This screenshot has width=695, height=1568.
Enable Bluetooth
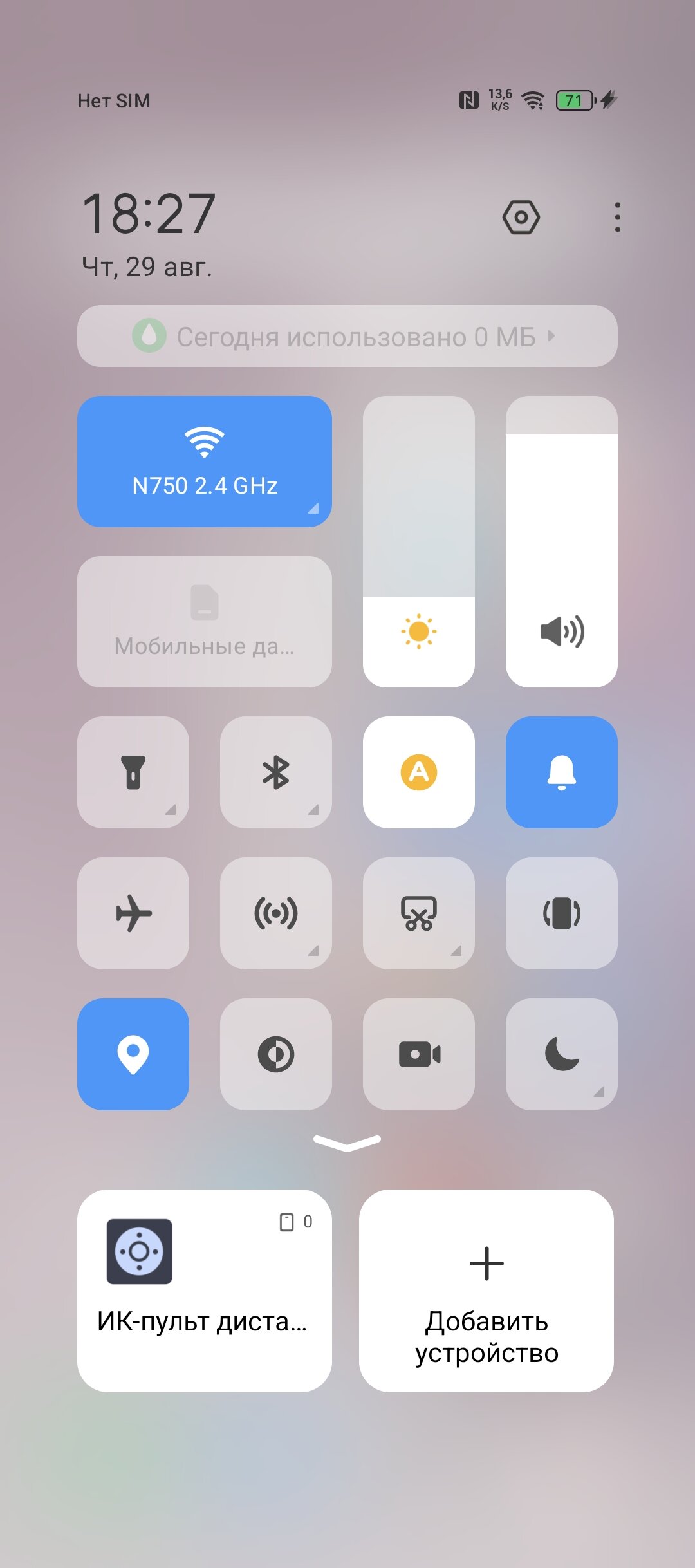coord(276,772)
